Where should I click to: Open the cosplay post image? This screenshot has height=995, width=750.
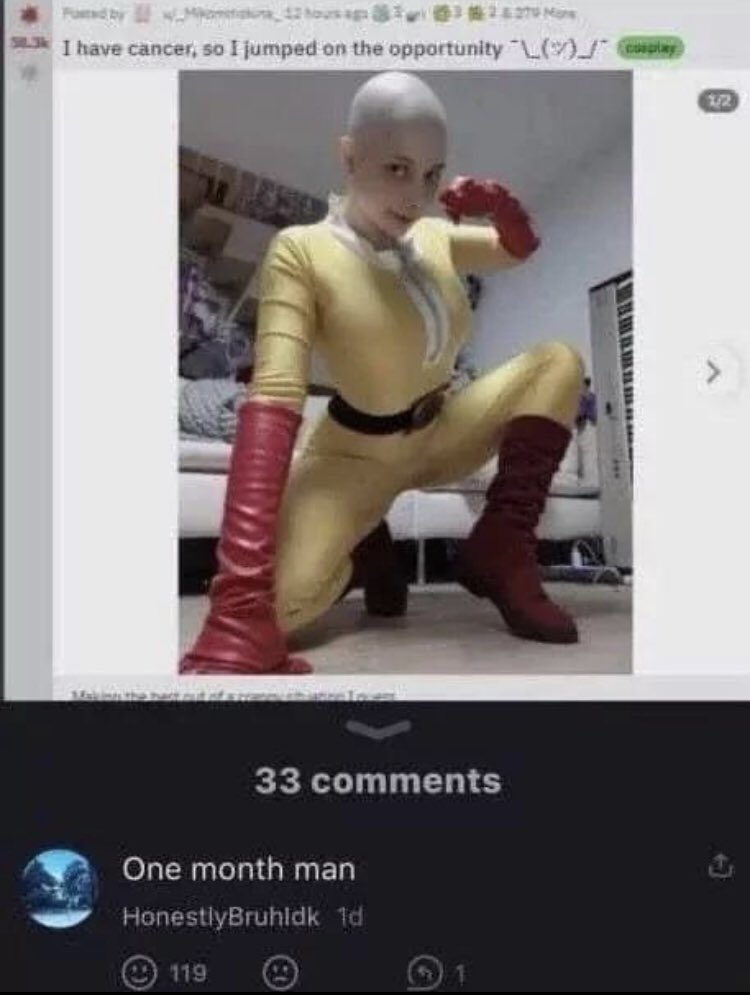(405, 372)
